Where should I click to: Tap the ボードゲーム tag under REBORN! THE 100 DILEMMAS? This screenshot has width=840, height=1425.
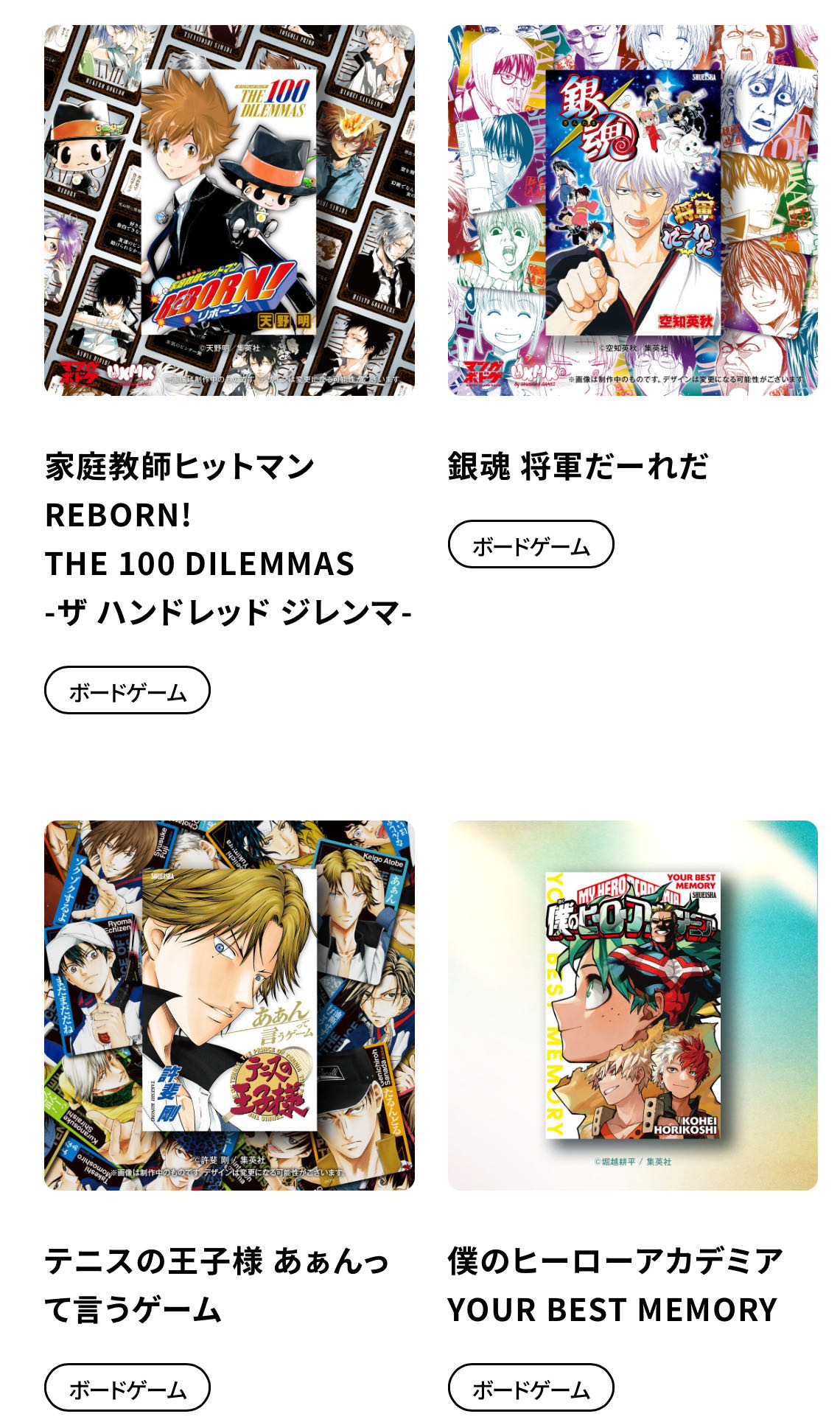pos(127,690)
